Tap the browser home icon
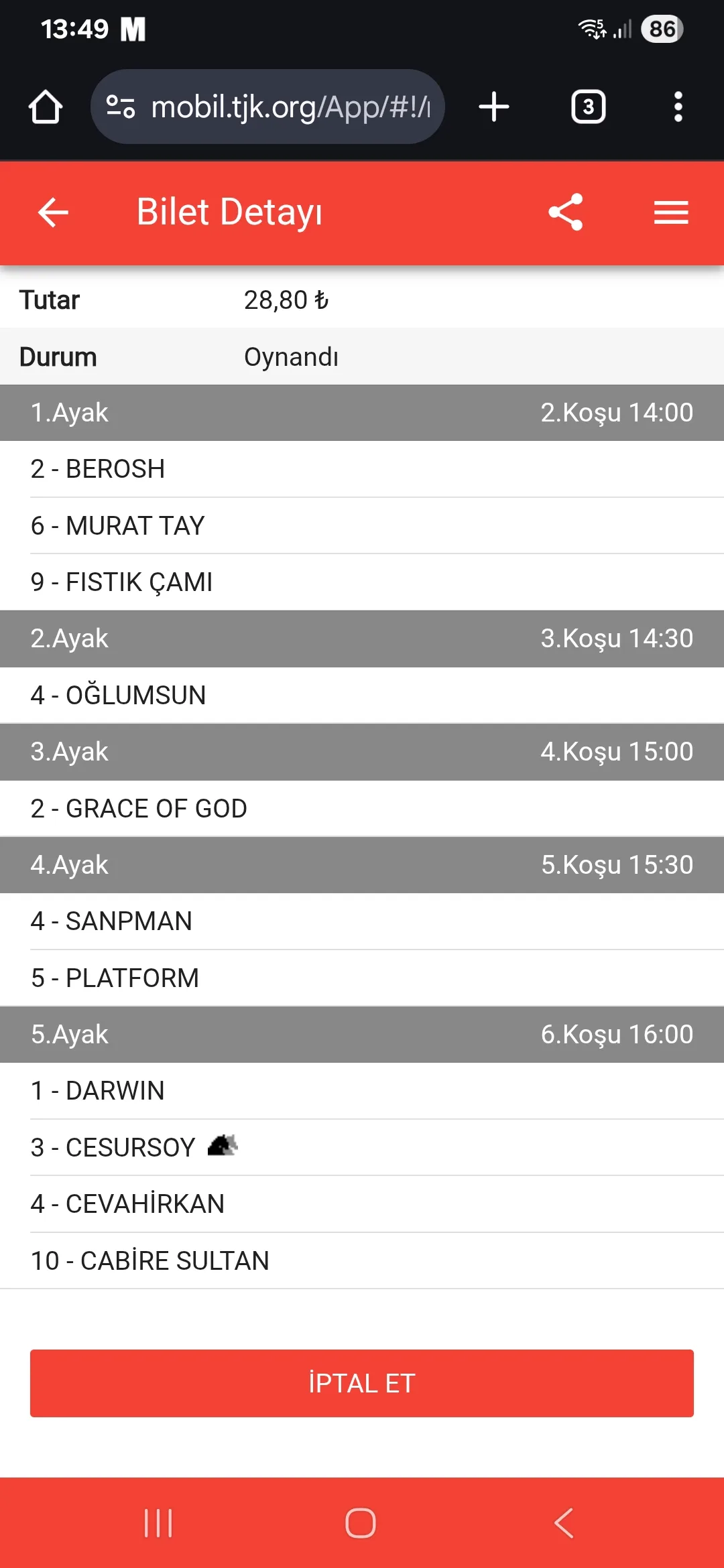 click(x=46, y=107)
